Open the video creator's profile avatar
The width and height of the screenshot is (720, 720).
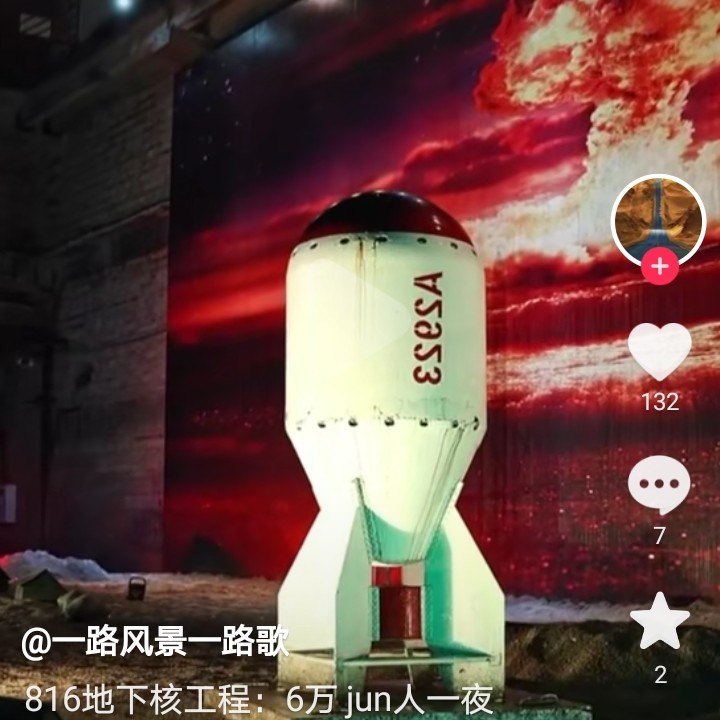click(659, 220)
